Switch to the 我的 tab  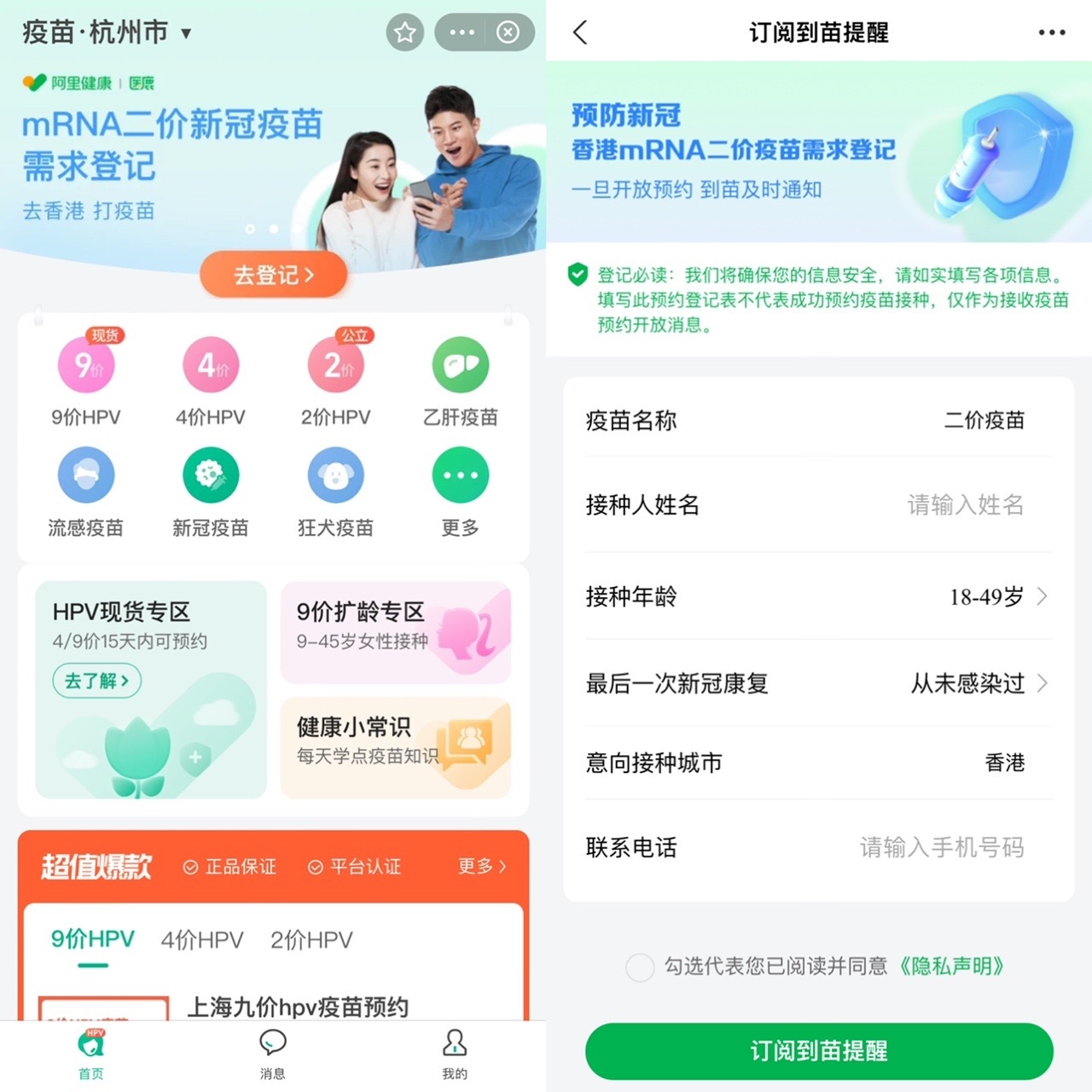point(454,1054)
